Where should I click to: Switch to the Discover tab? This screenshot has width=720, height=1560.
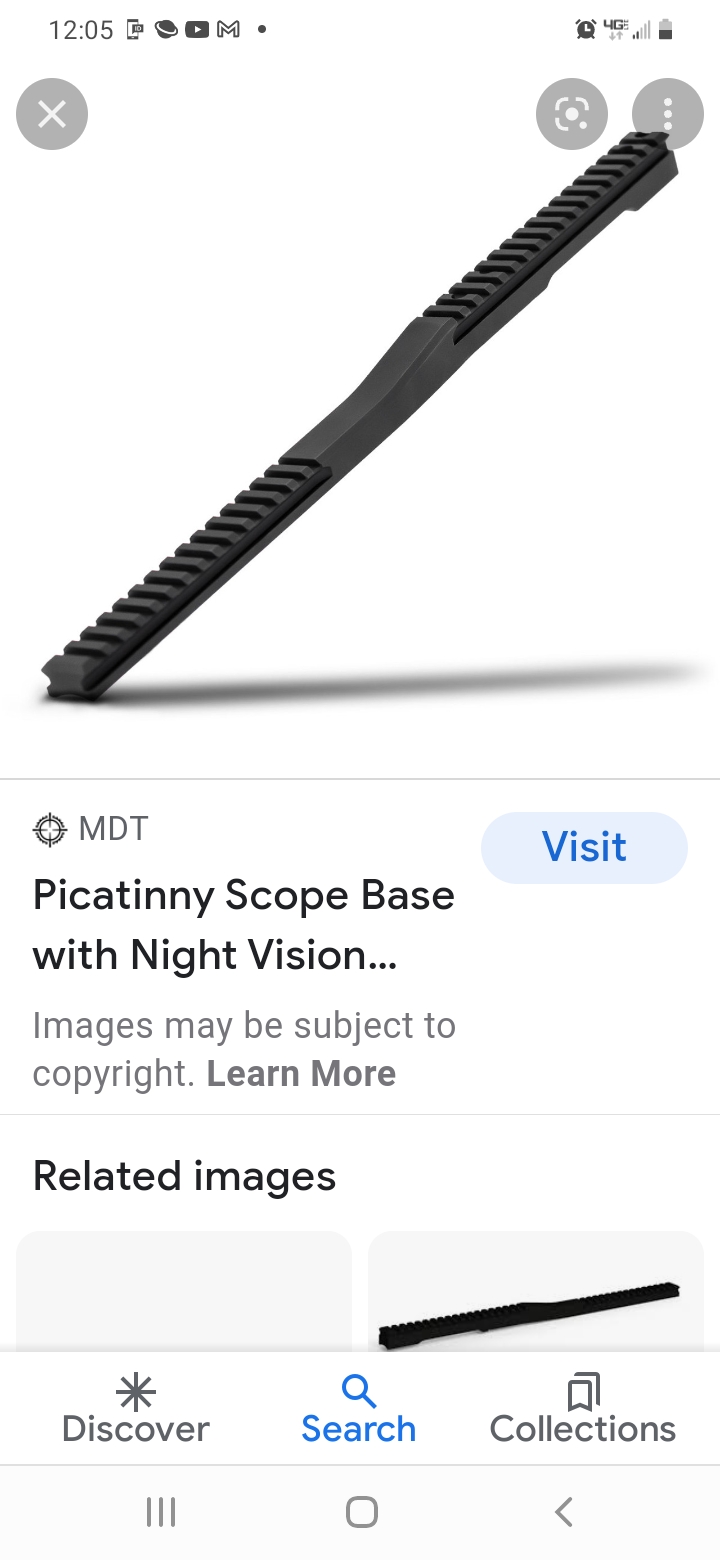tap(135, 1410)
